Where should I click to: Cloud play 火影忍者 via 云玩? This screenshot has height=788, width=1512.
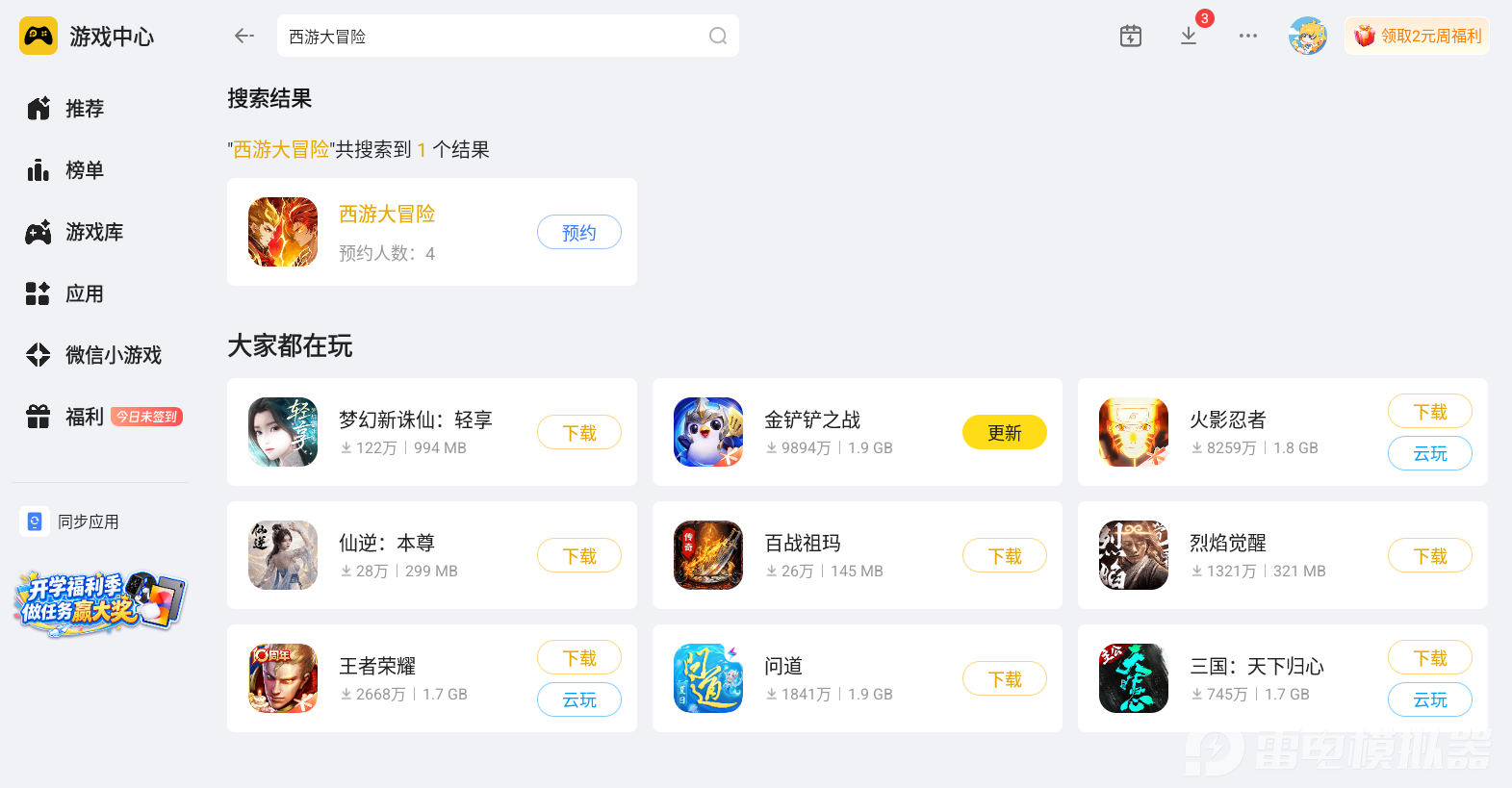tap(1430, 453)
